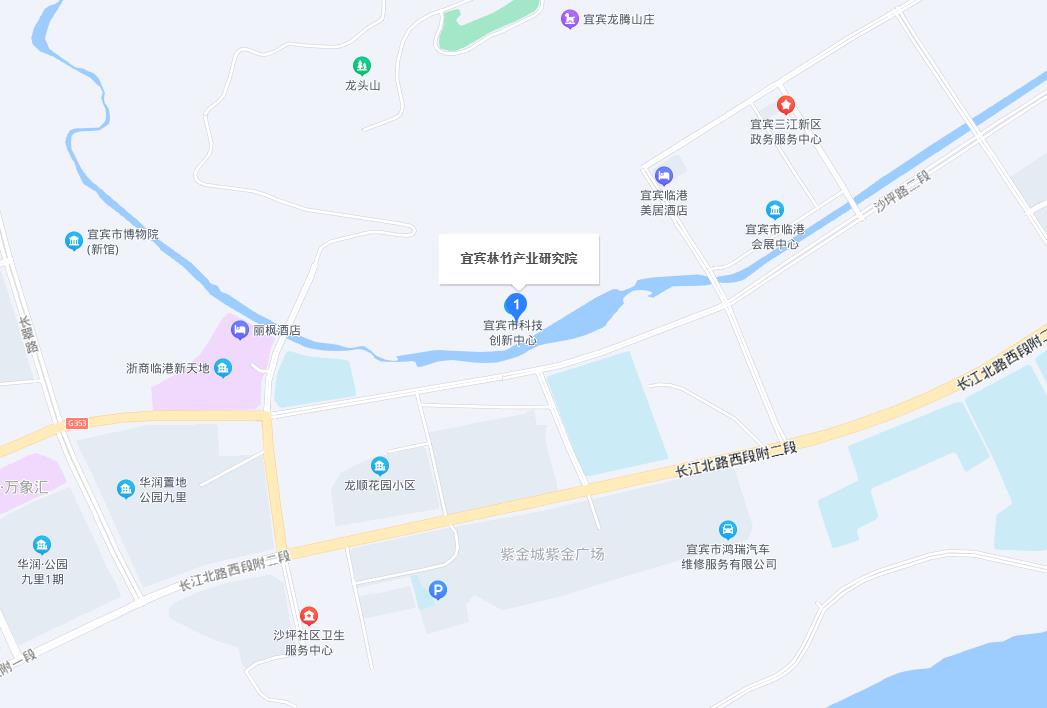Select the 宜宾龙腾山庄 marker
The width and height of the screenshot is (1047, 708).
pos(569,19)
